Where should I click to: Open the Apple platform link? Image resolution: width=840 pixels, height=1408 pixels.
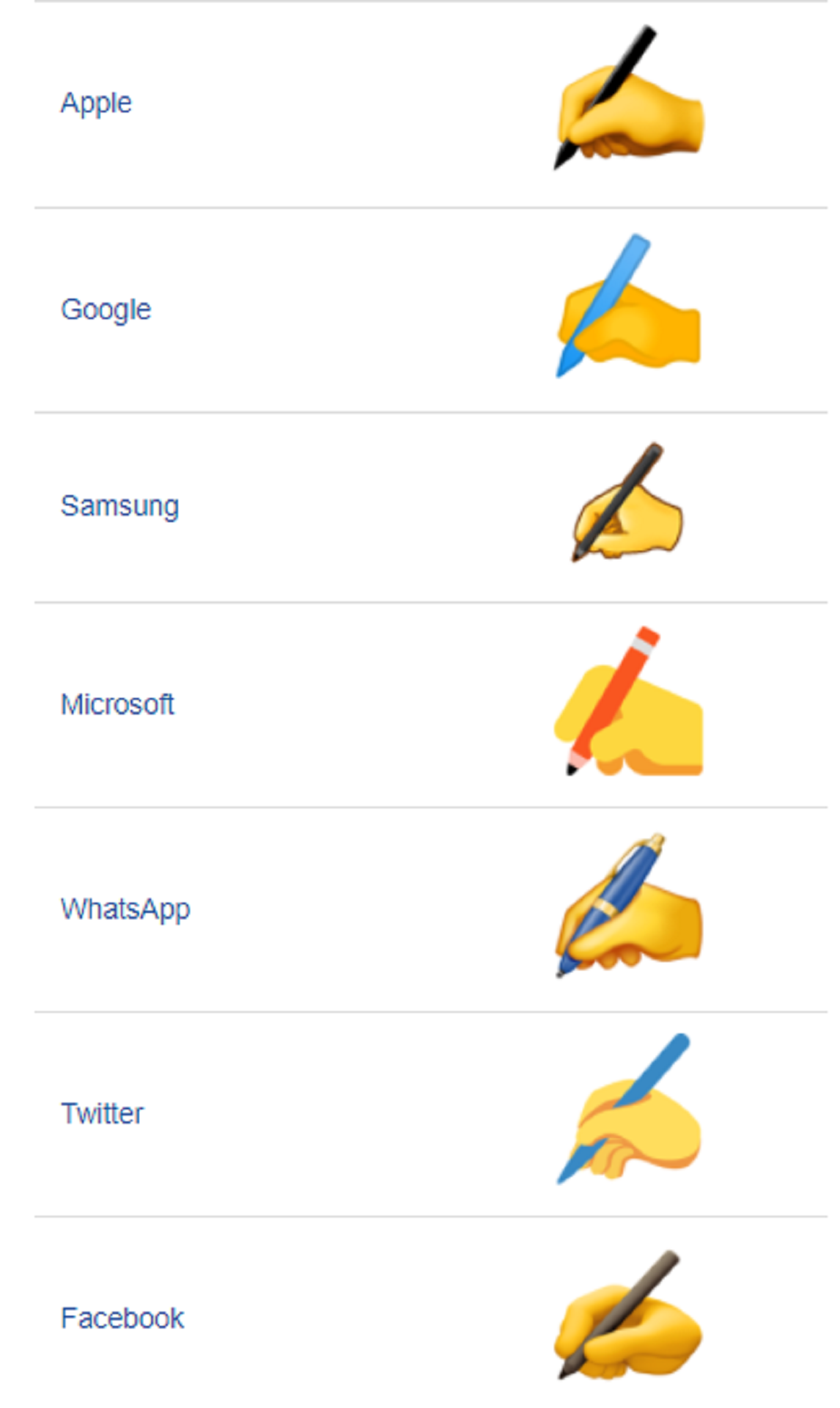(x=96, y=103)
